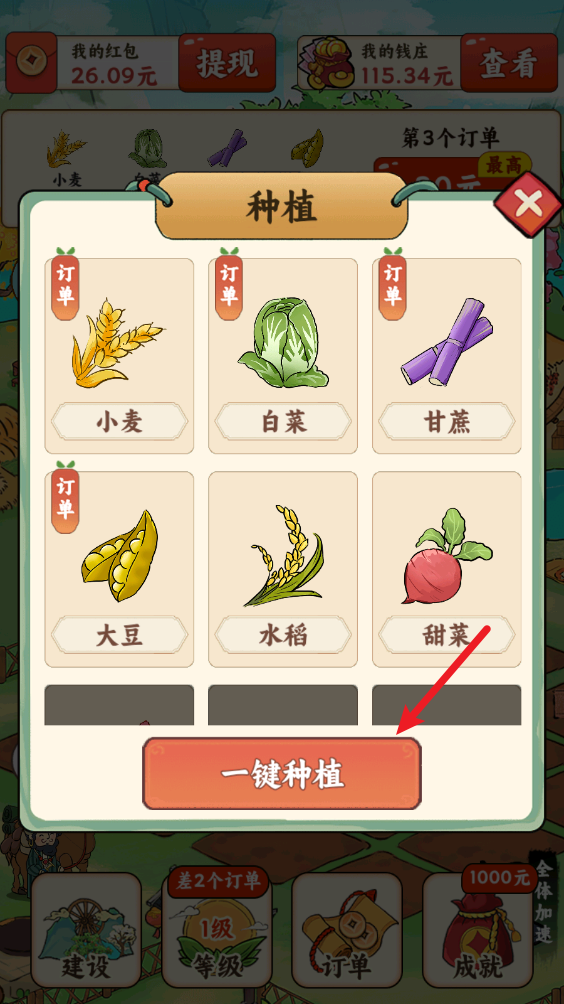The height and width of the screenshot is (1004, 564).
Task: Tap the 提现 withdraw button
Action: click(x=227, y=63)
